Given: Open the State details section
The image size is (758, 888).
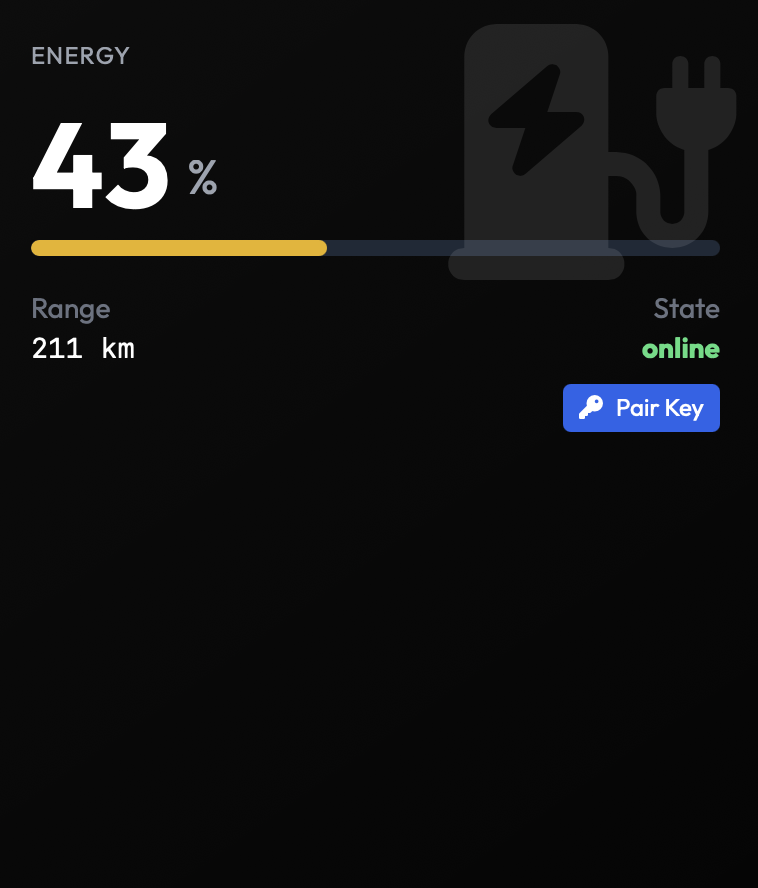Looking at the screenshot, I should point(686,308).
